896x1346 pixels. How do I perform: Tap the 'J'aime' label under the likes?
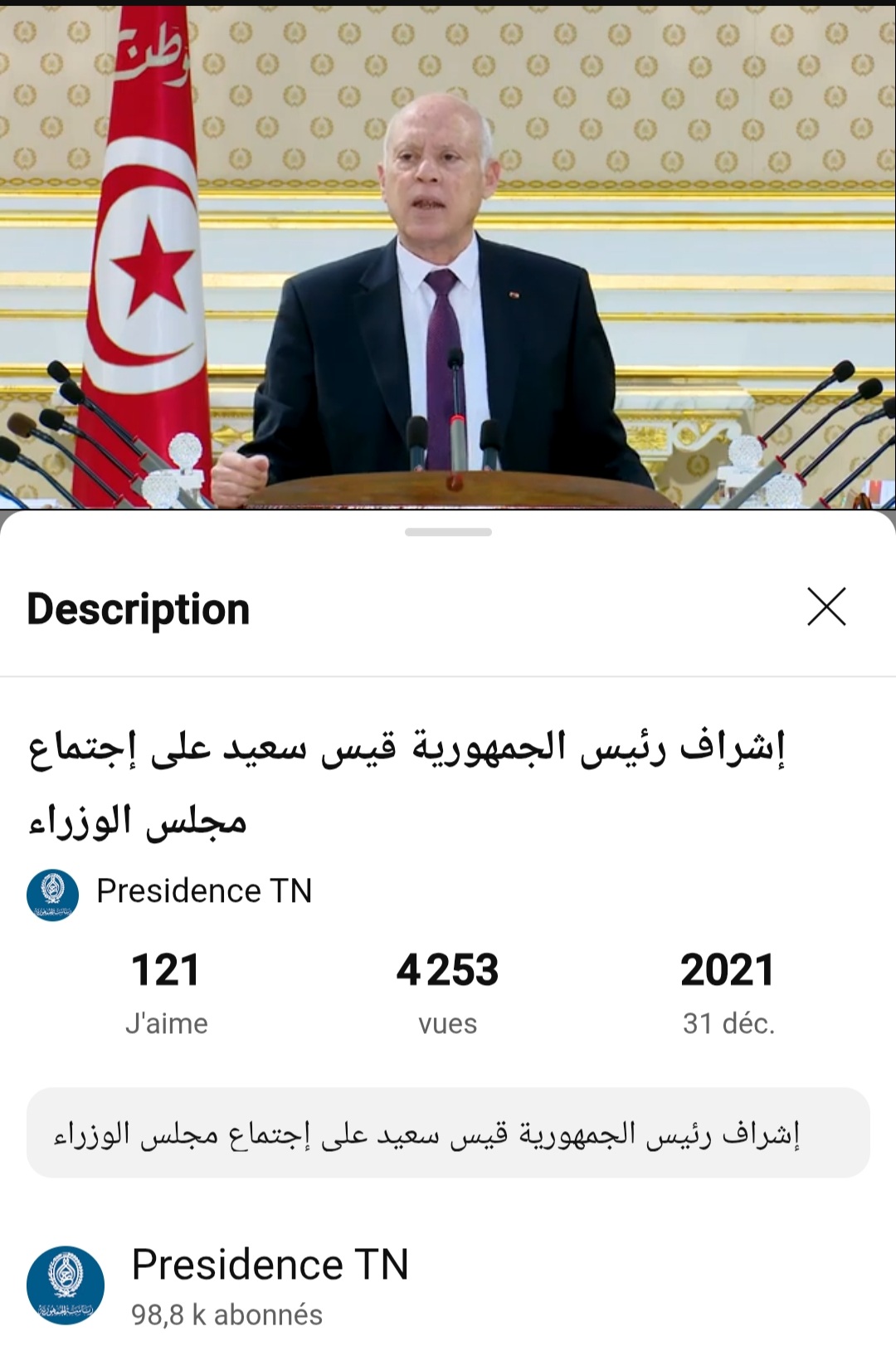(x=167, y=1023)
